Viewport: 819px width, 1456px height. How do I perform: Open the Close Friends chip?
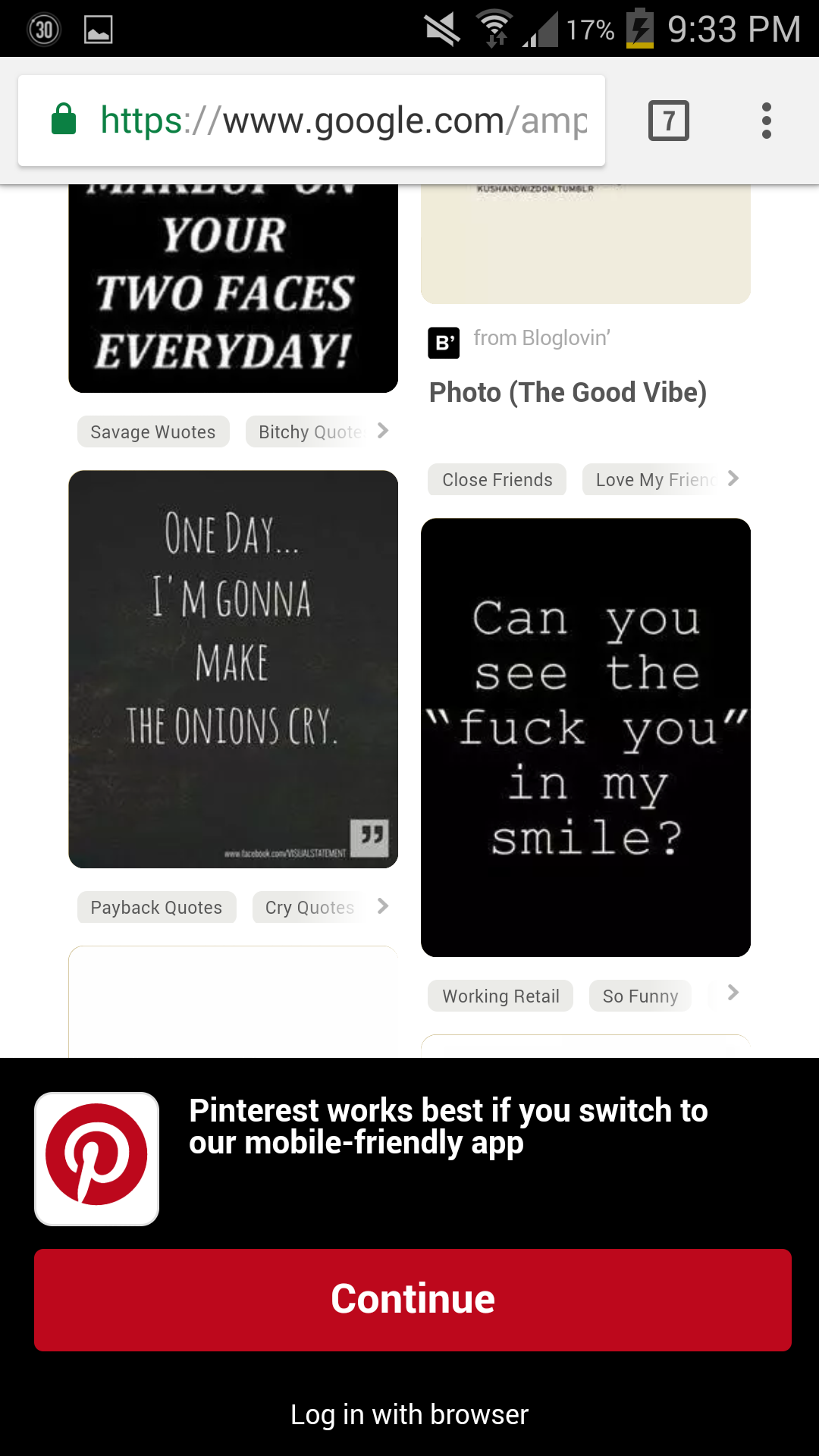(497, 479)
